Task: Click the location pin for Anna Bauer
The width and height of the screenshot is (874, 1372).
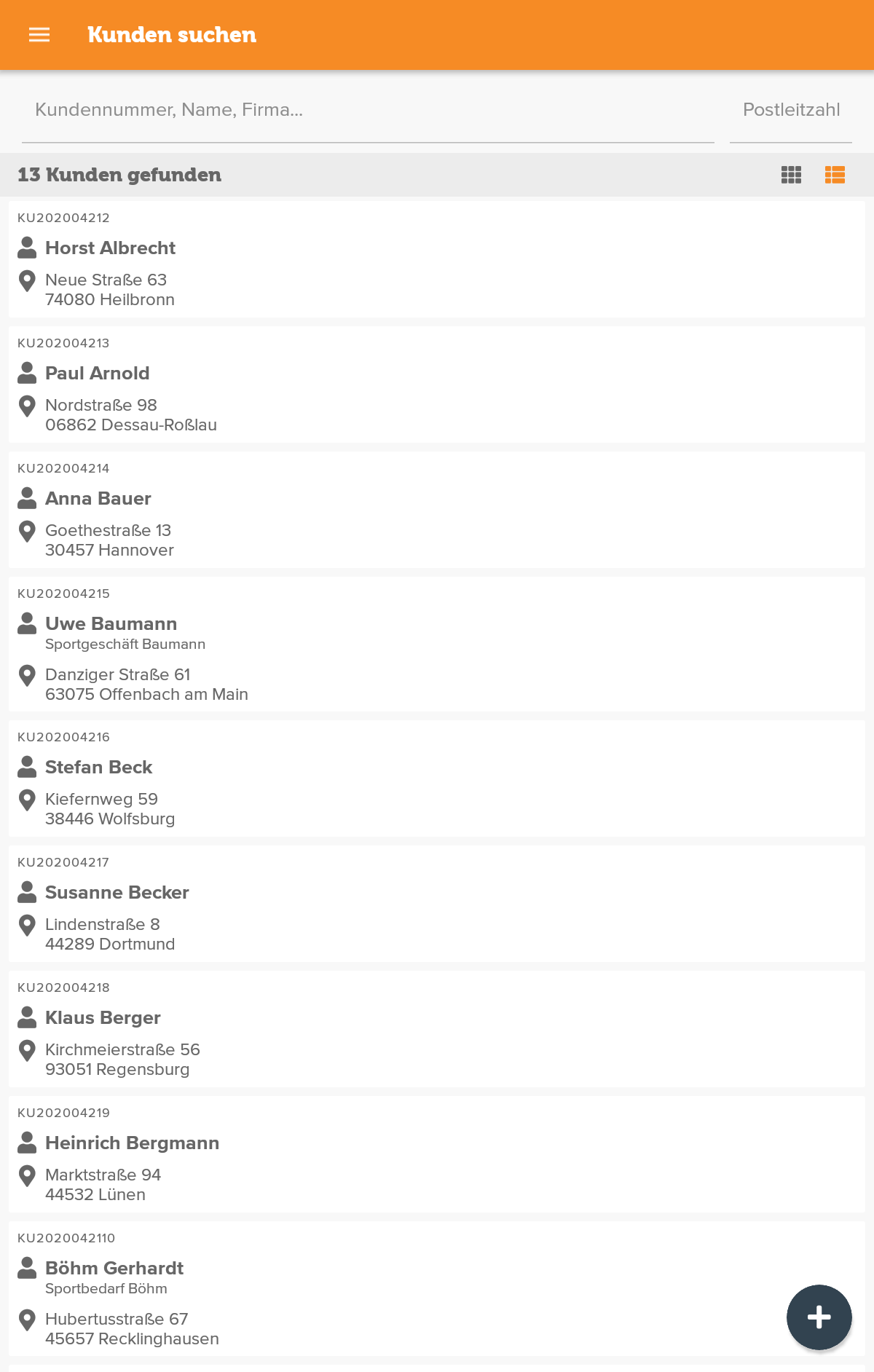Action: [x=27, y=531]
